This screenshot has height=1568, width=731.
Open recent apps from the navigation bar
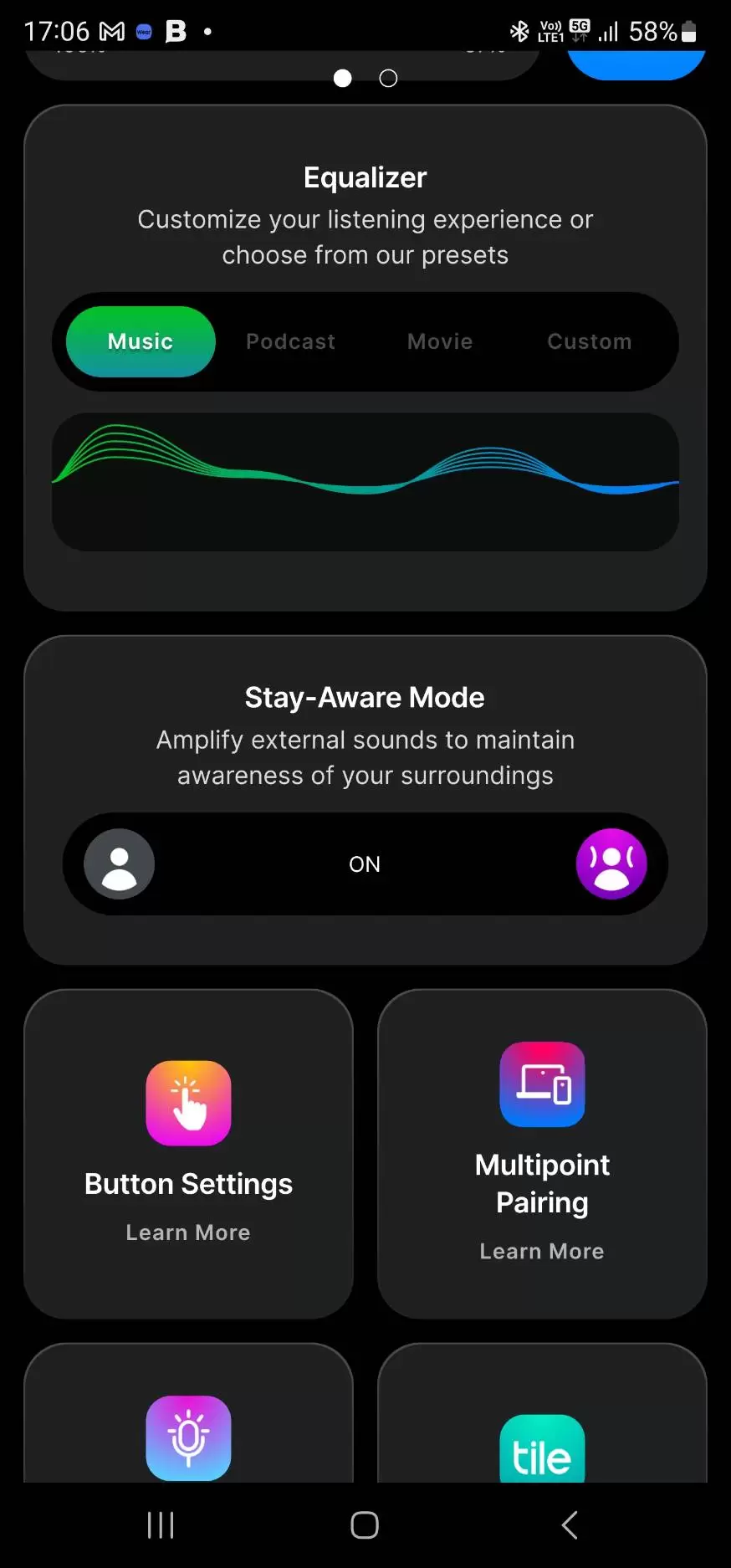coord(161,1524)
